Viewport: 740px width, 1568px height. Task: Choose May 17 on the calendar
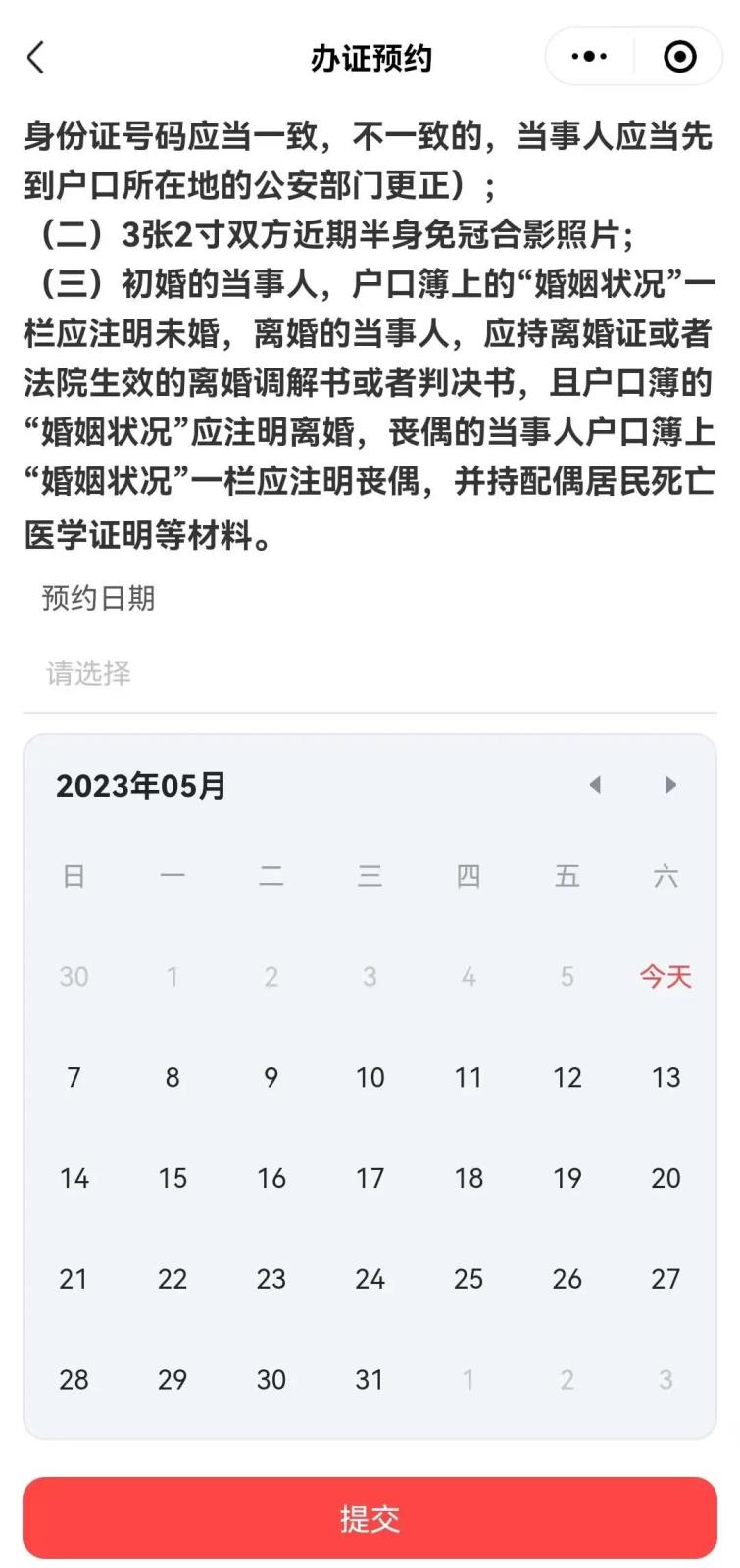point(370,1178)
